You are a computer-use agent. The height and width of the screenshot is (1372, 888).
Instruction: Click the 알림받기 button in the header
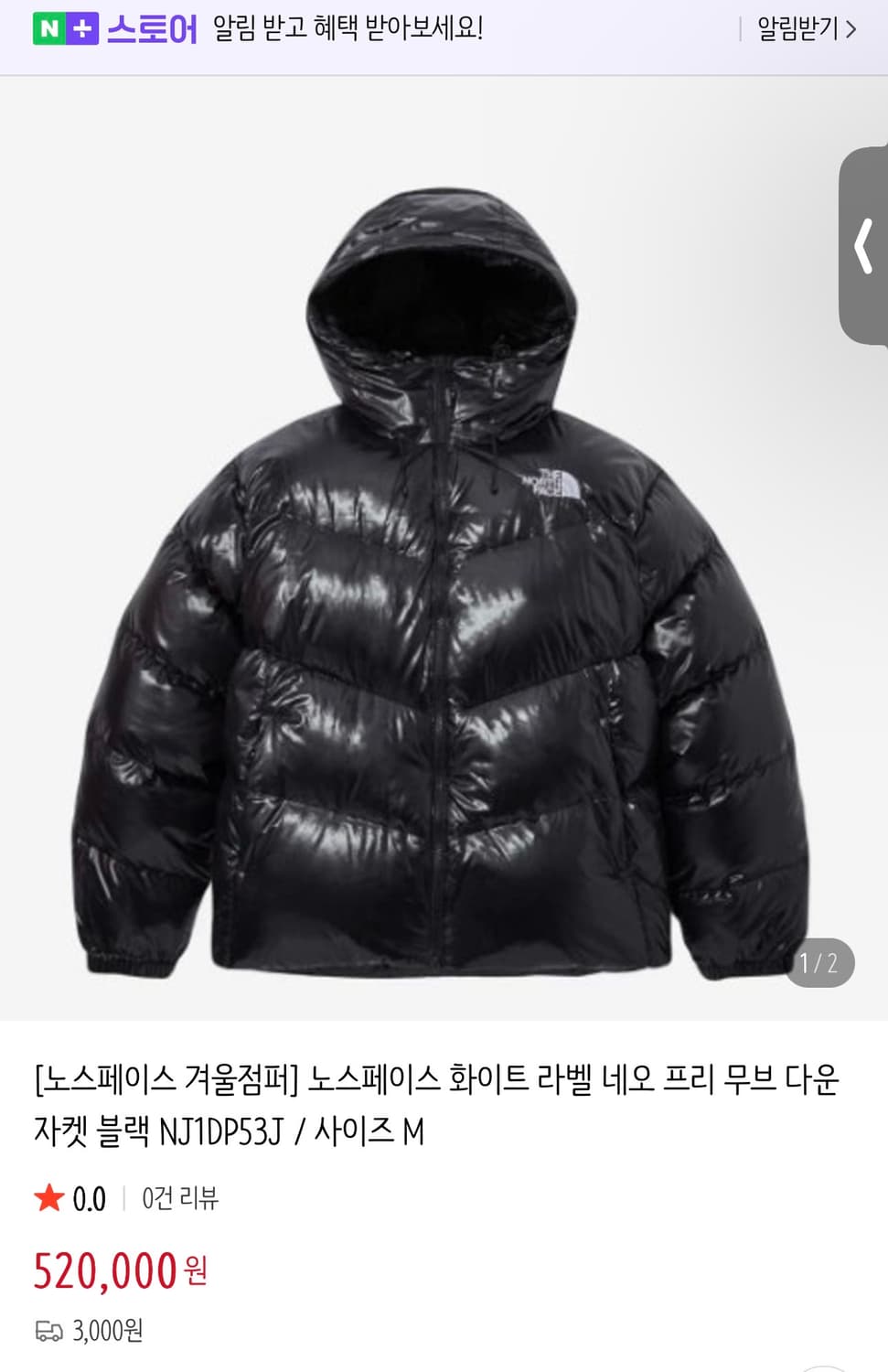(796, 28)
